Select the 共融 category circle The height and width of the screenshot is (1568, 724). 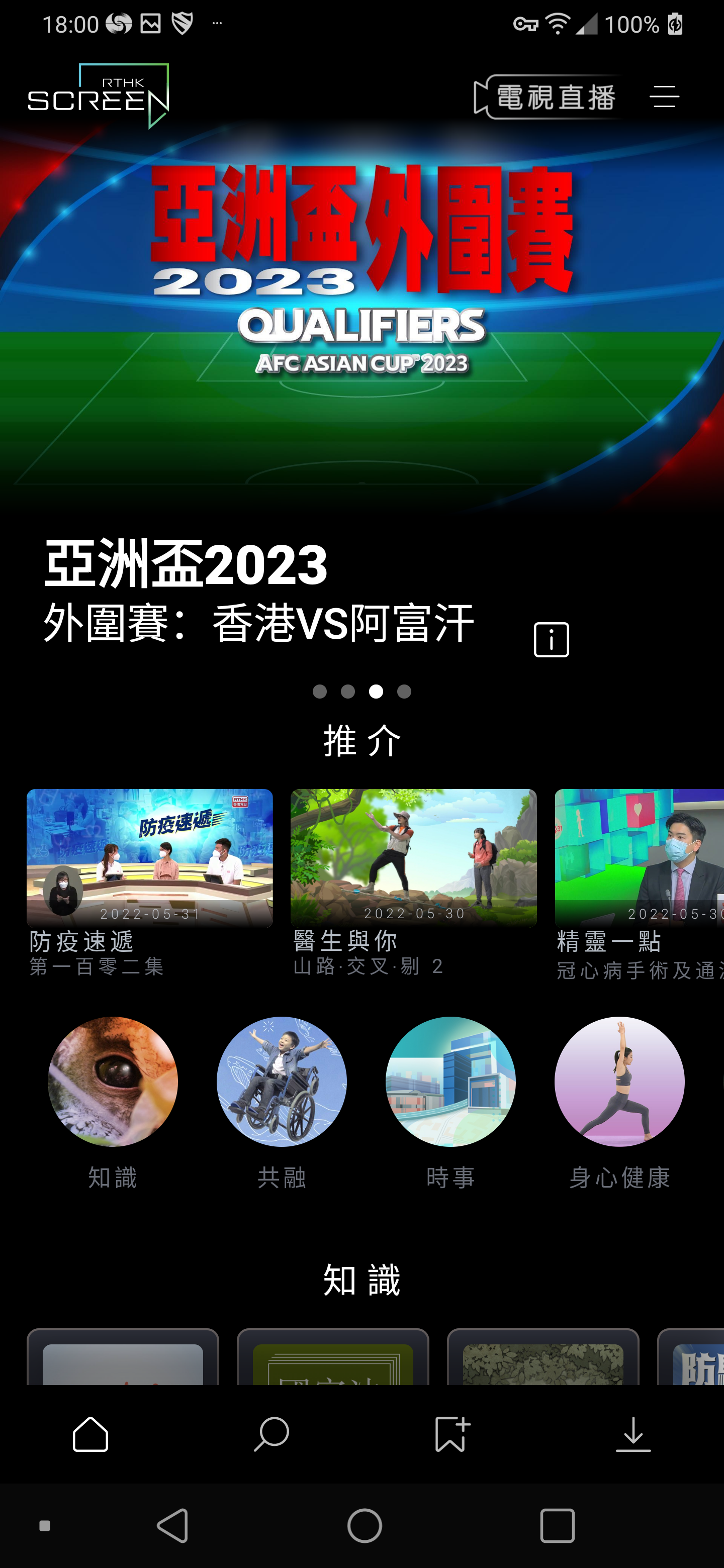click(282, 1082)
